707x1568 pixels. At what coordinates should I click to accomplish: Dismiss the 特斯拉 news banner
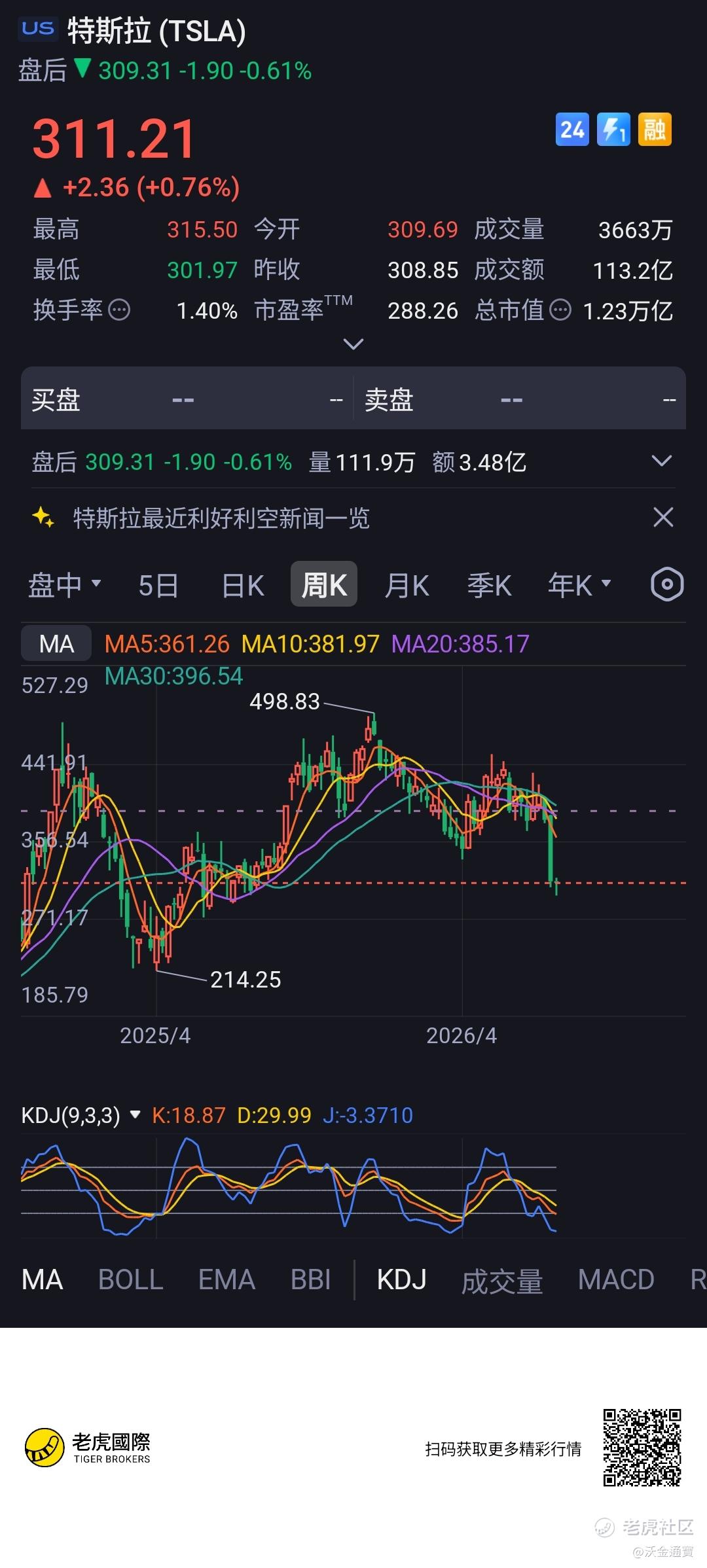(663, 518)
